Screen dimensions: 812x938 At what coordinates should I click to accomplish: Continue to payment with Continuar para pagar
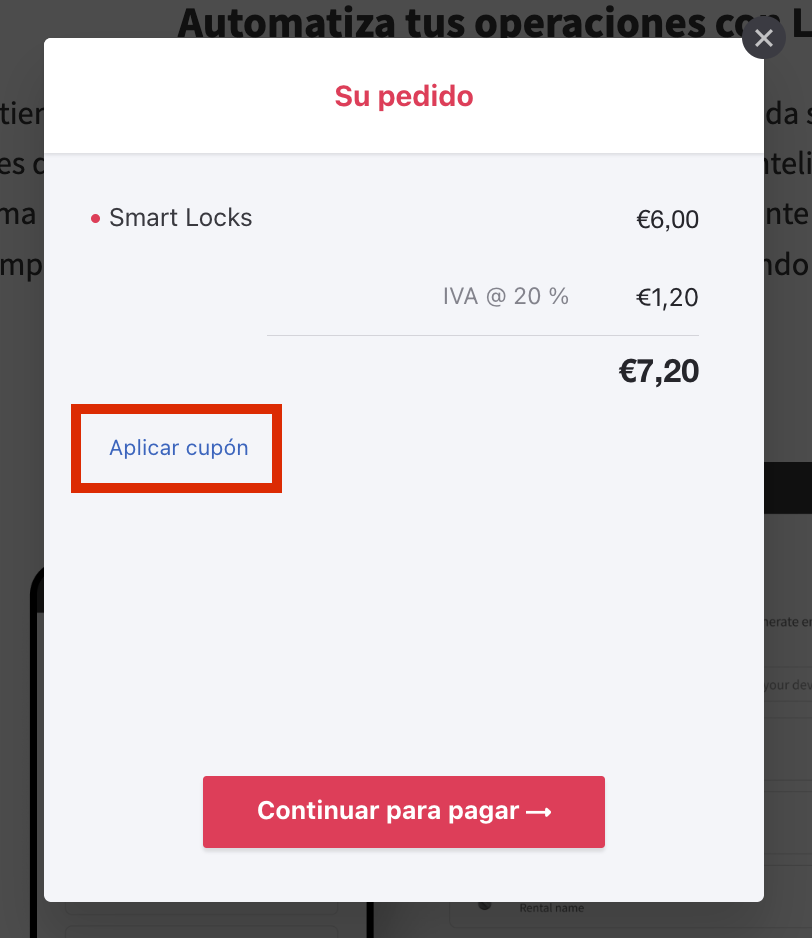pos(404,811)
